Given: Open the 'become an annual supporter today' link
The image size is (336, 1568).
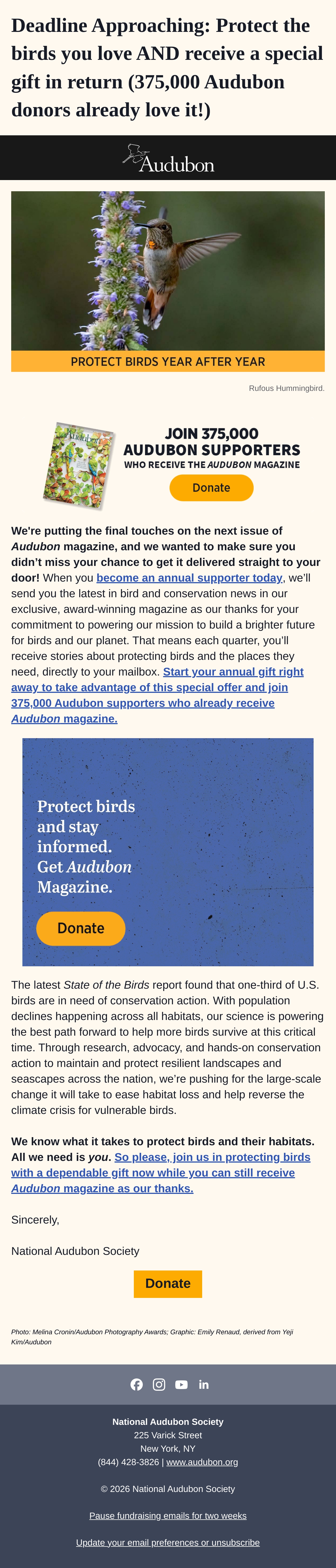Looking at the screenshot, I should 189,578.
